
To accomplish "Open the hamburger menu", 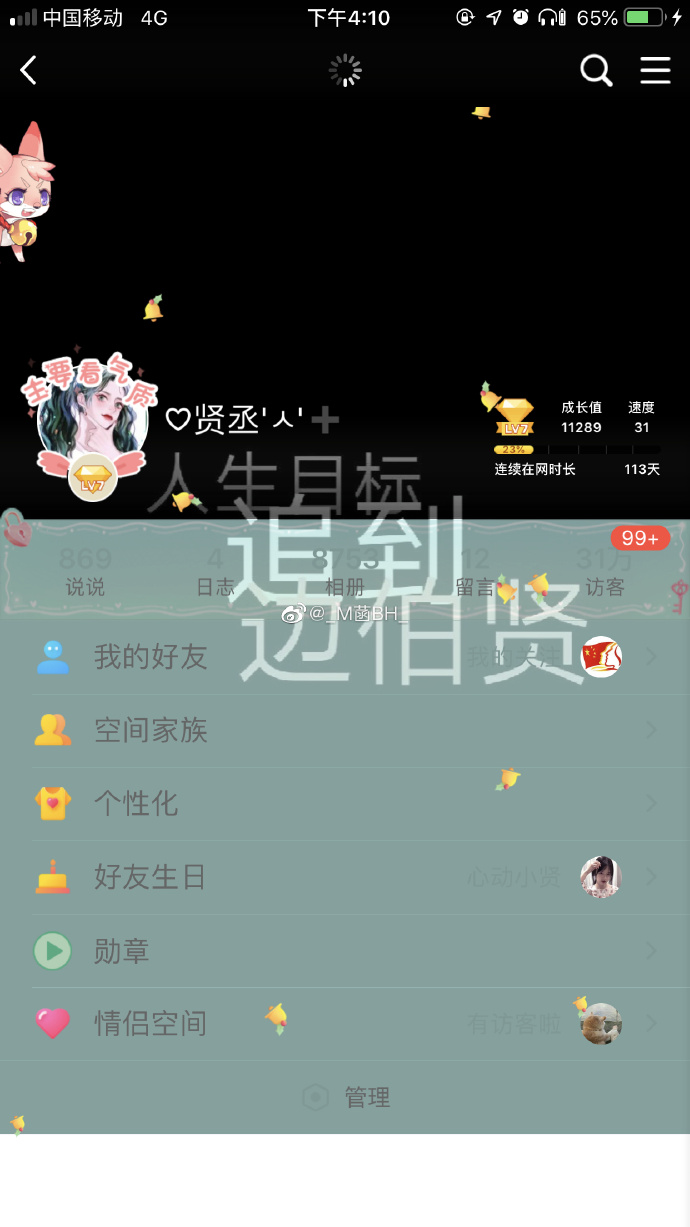I will tap(655, 70).
